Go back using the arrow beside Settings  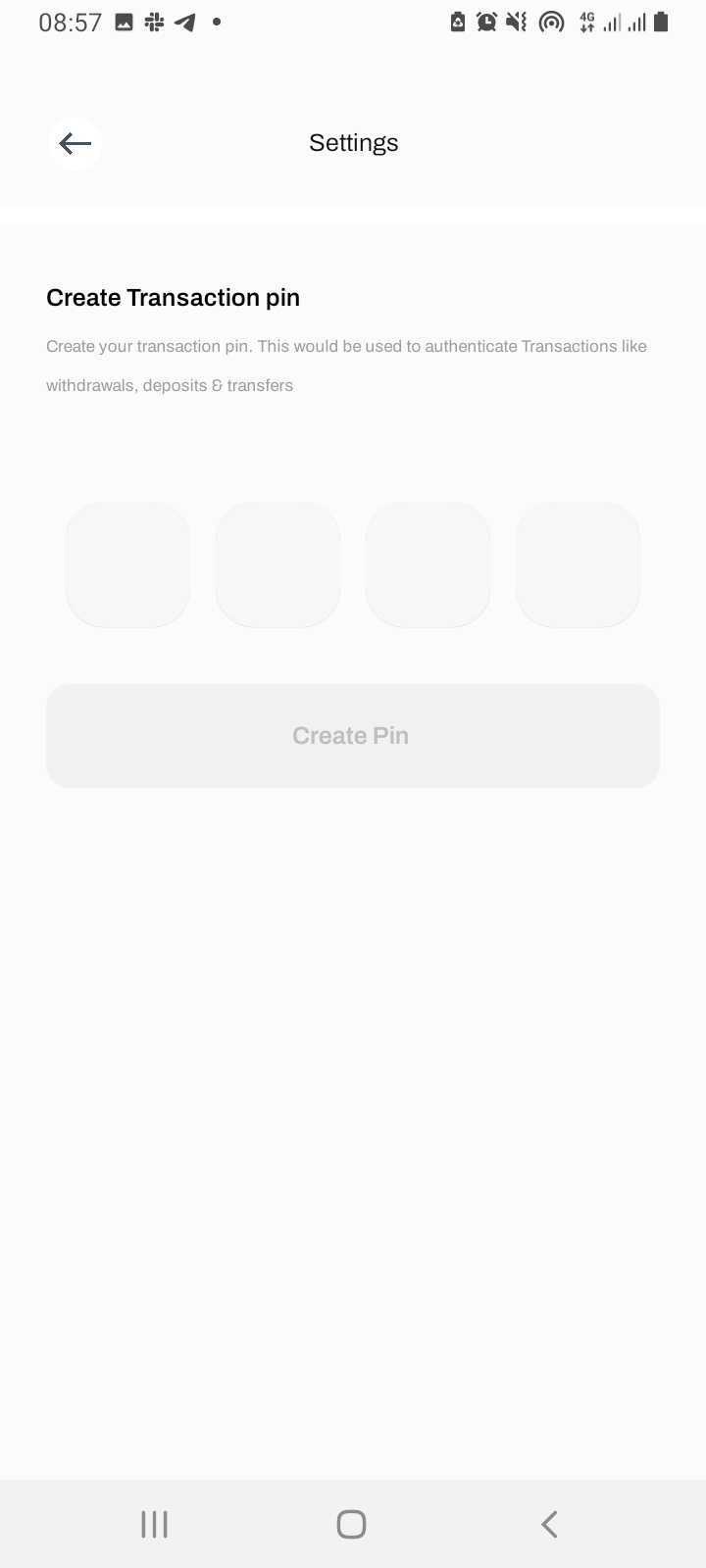pyautogui.click(x=75, y=143)
